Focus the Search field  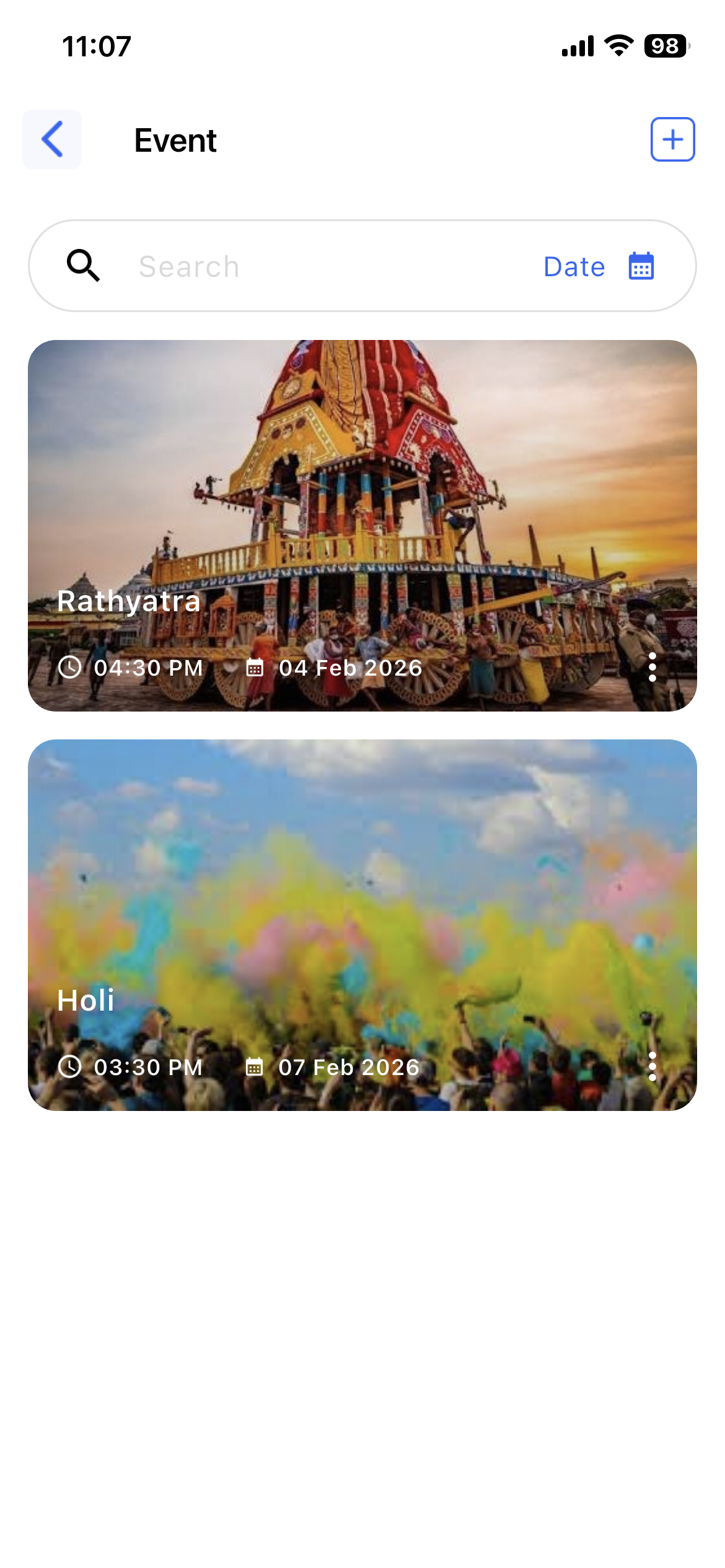tap(310, 266)
